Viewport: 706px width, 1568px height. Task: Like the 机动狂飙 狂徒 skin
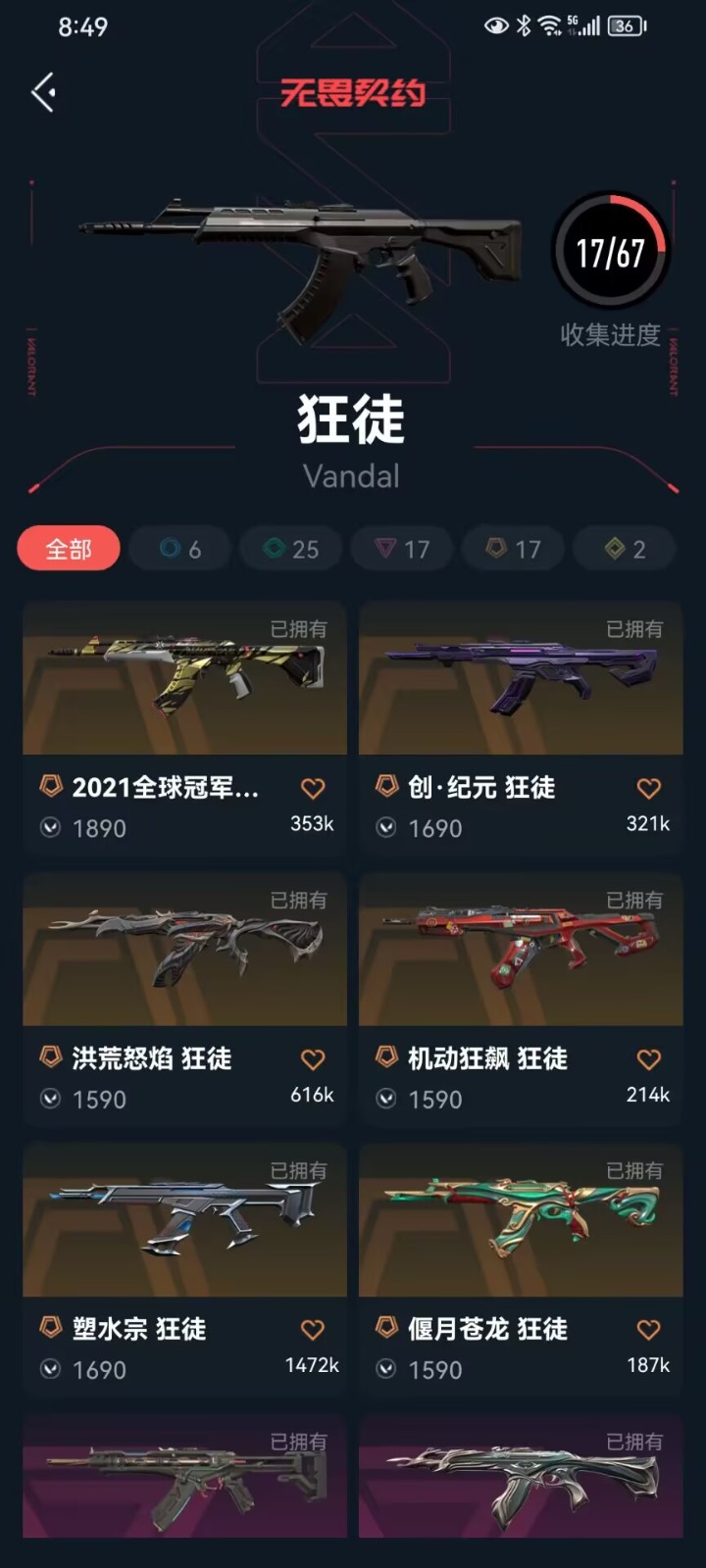pyautogui.click(x=648, y=1059)
